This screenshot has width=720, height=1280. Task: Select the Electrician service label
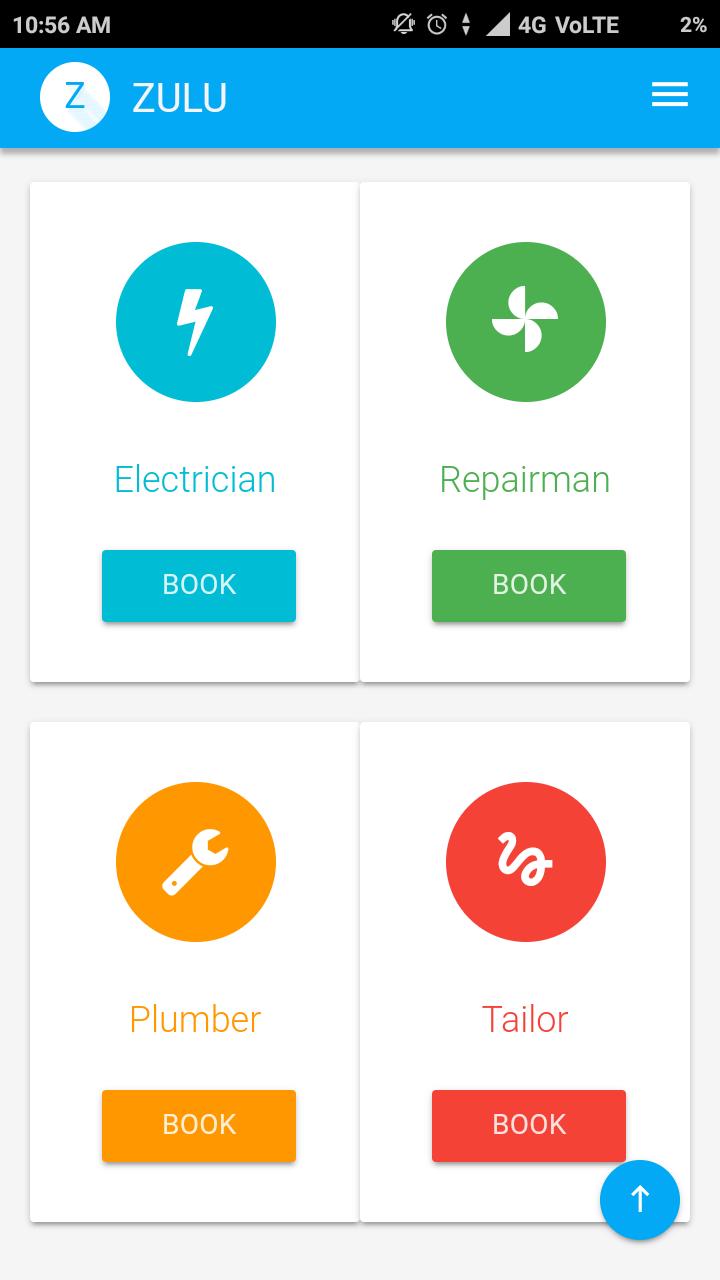pyautogui.click(x=196, y=480)
